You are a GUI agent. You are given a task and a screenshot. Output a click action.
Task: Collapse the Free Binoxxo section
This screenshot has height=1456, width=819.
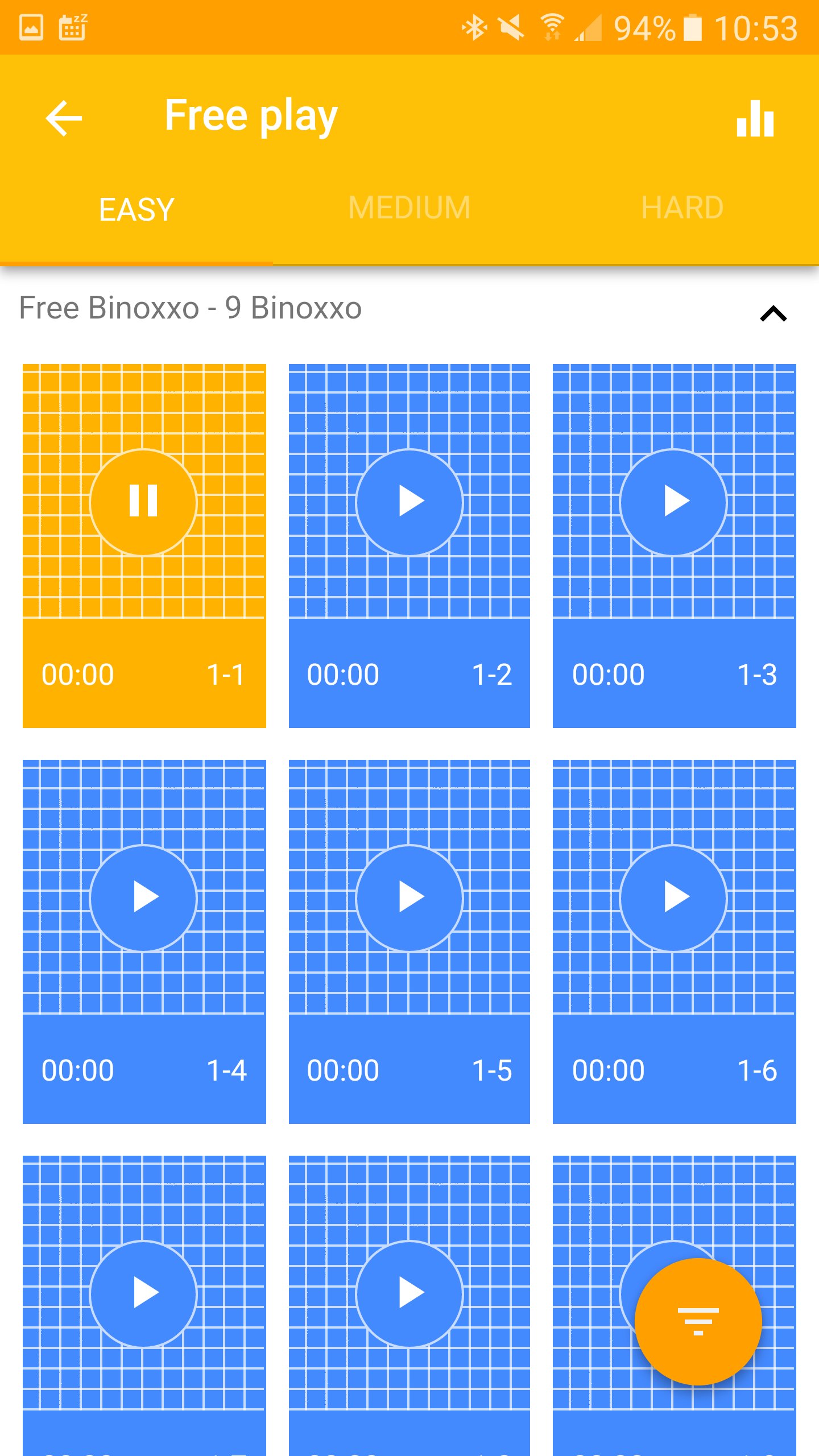pos(773,313)
